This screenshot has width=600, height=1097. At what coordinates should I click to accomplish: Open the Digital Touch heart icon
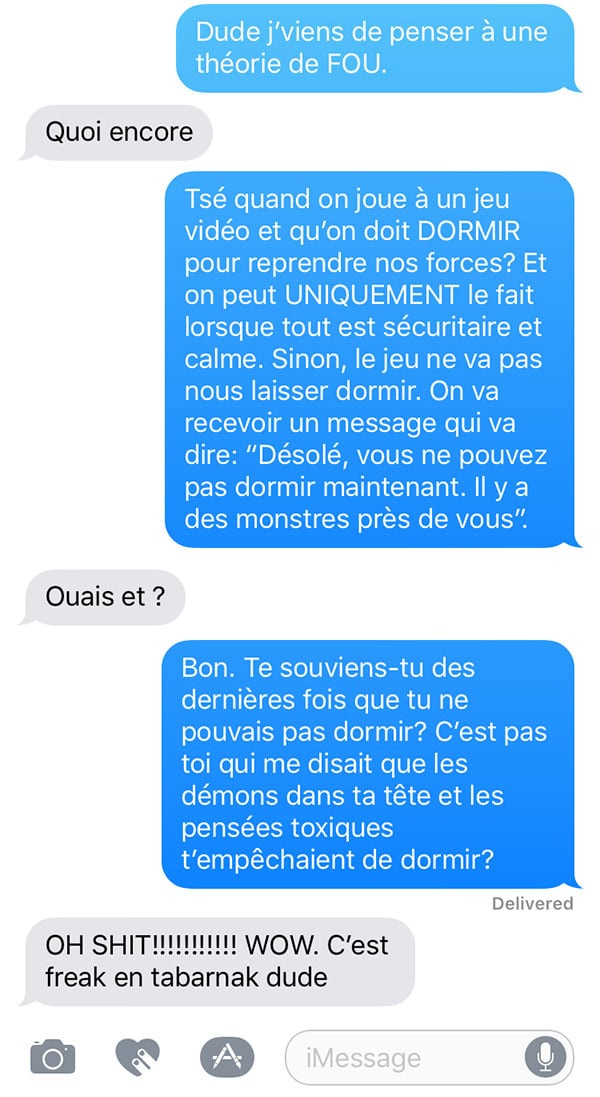click(138, 1056)
